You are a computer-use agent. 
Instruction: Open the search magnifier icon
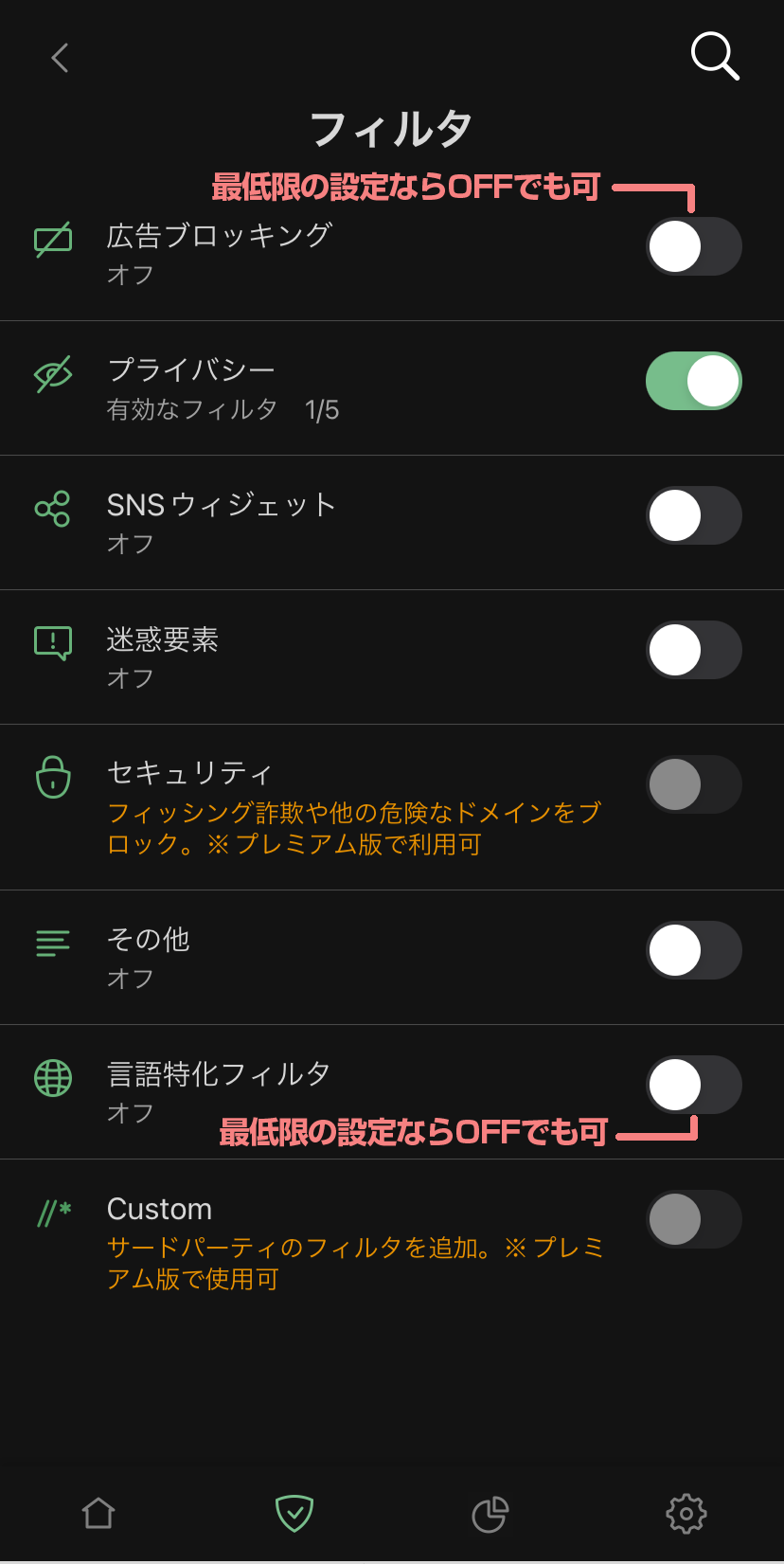[714, 57]
